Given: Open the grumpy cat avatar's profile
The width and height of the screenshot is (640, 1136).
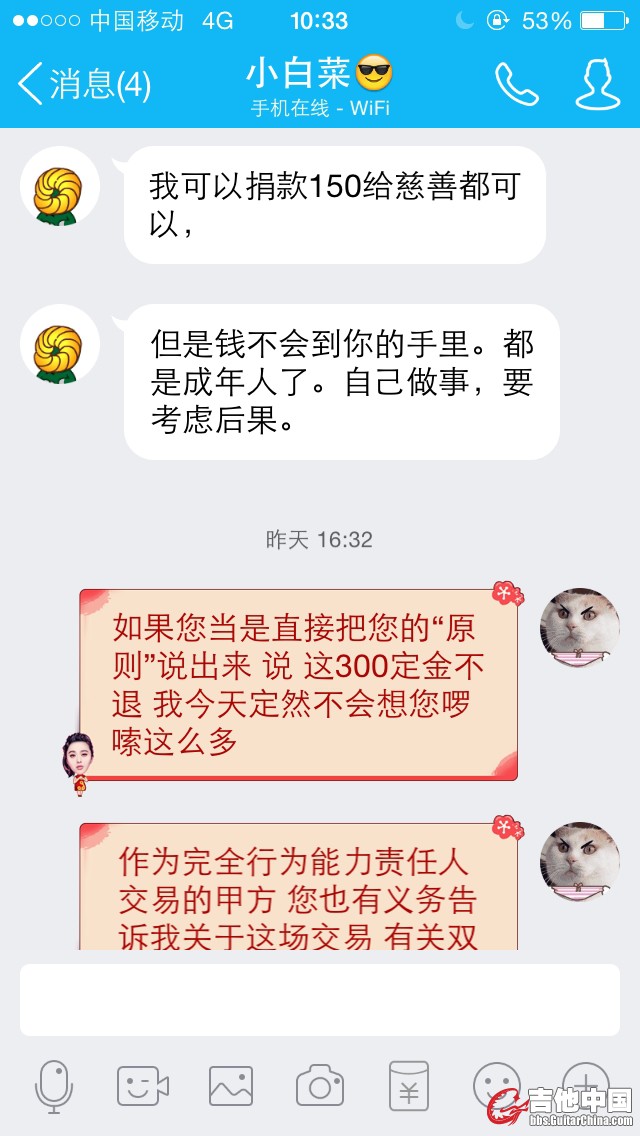Looking at the screenshot, I should tap(580, 627).
